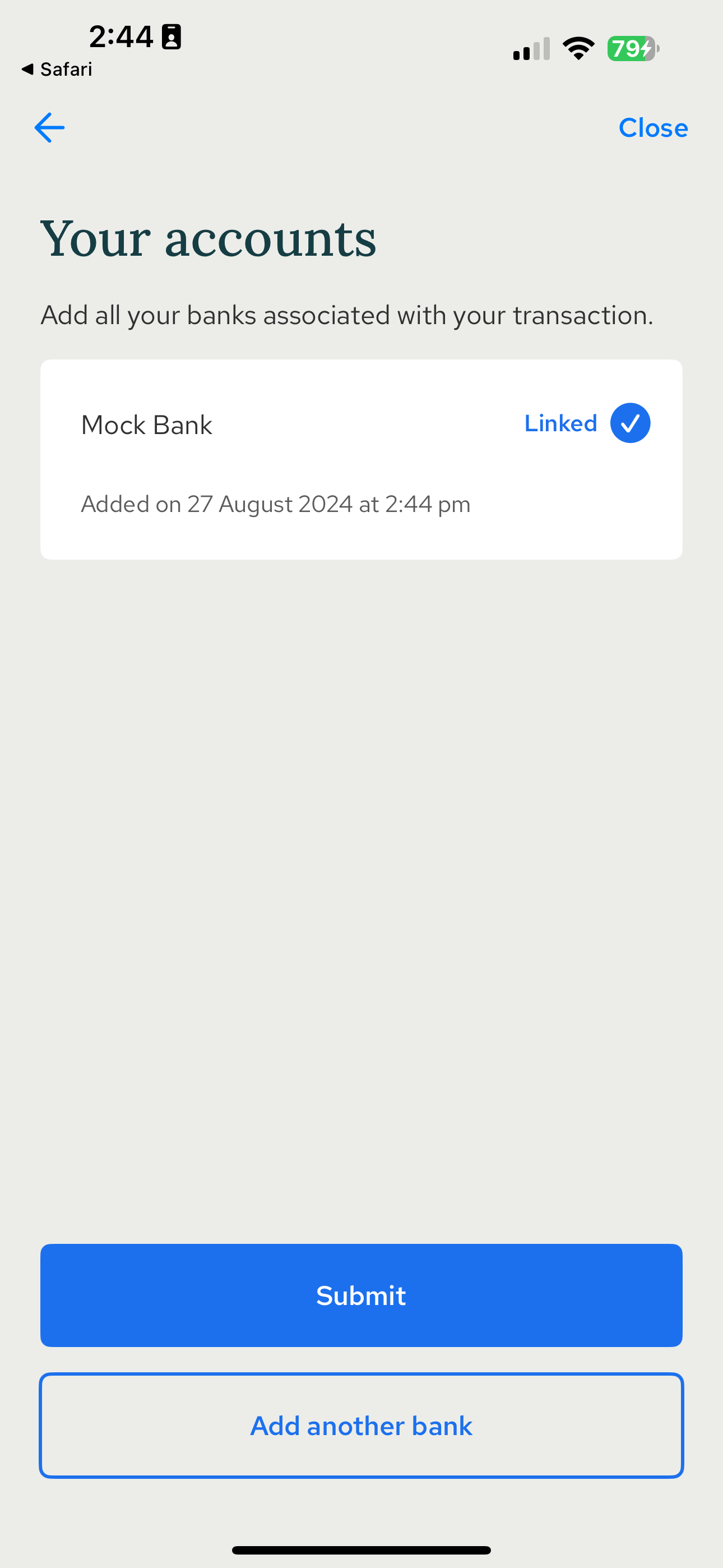The width and height of the screenshot is (723, 1568).
Task: Return to Safari via breadcrumb
Action: [57, 70]
